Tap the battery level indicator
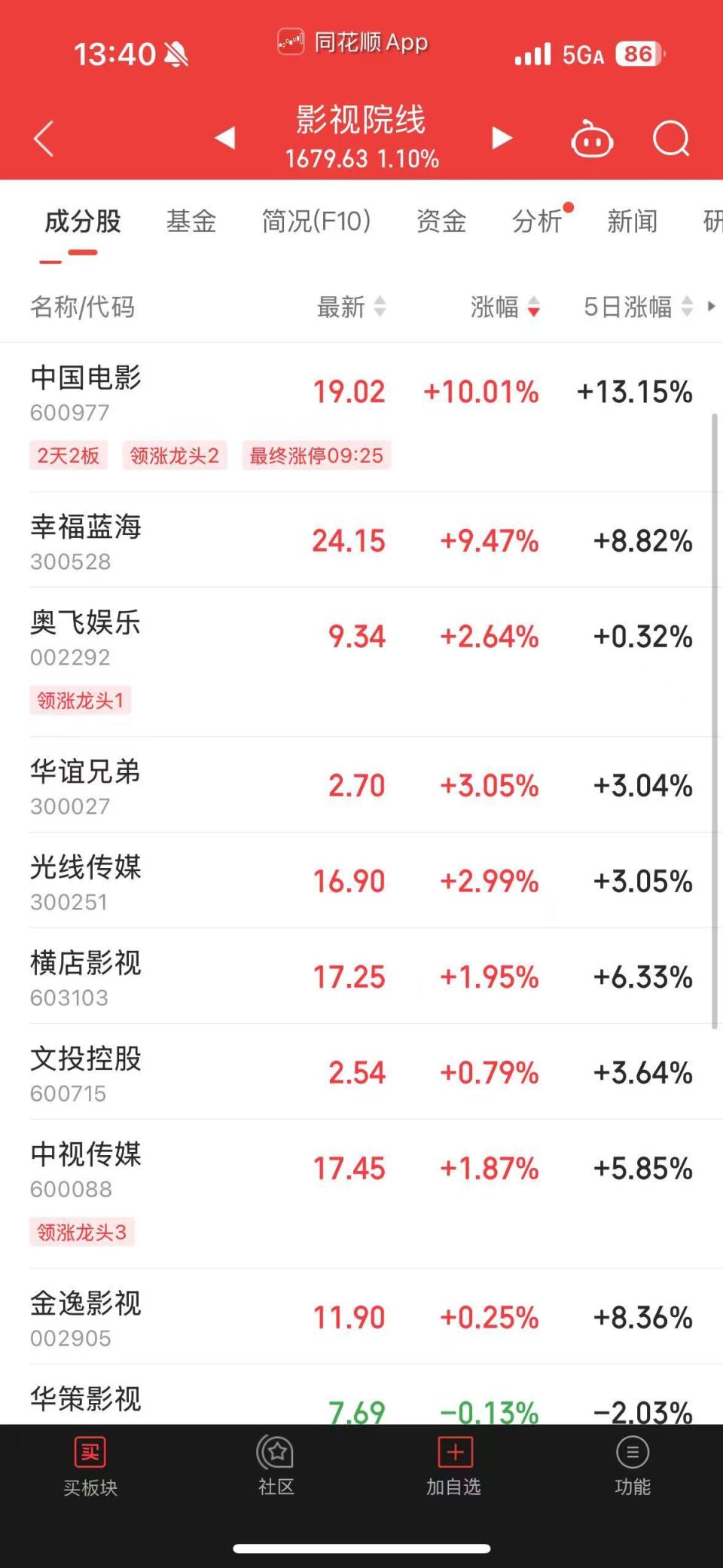The width and height of the screenshot is (723, 1568). pyautogui.click(x=636, y=53)
